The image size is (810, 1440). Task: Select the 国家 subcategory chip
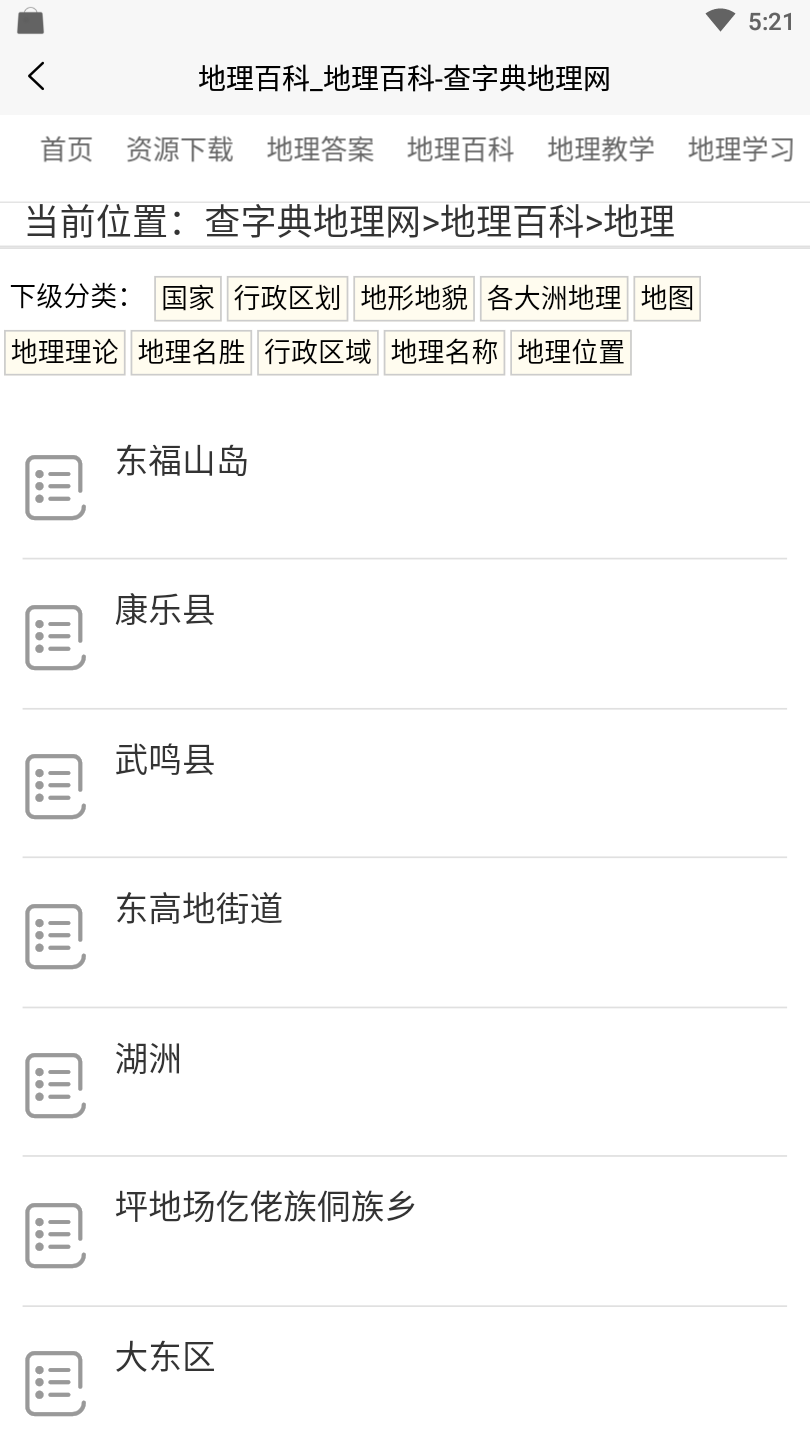[x=188, y=298]
